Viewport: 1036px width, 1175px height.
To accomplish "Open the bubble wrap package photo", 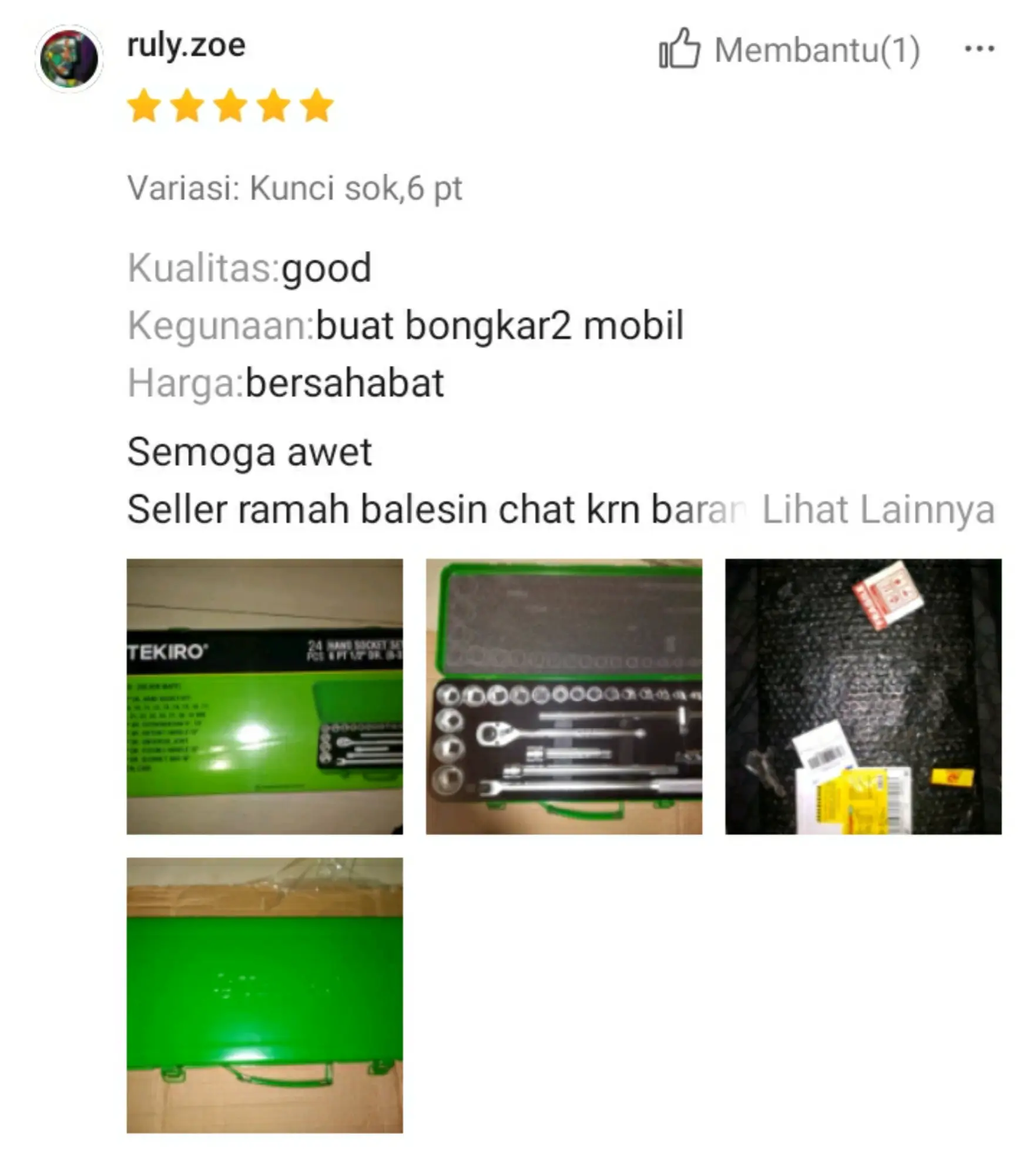I will 863,696.
